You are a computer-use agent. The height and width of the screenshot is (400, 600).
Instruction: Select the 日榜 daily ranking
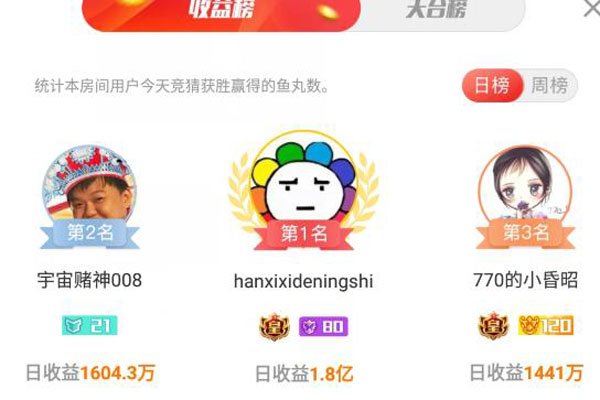click(492, 85)
